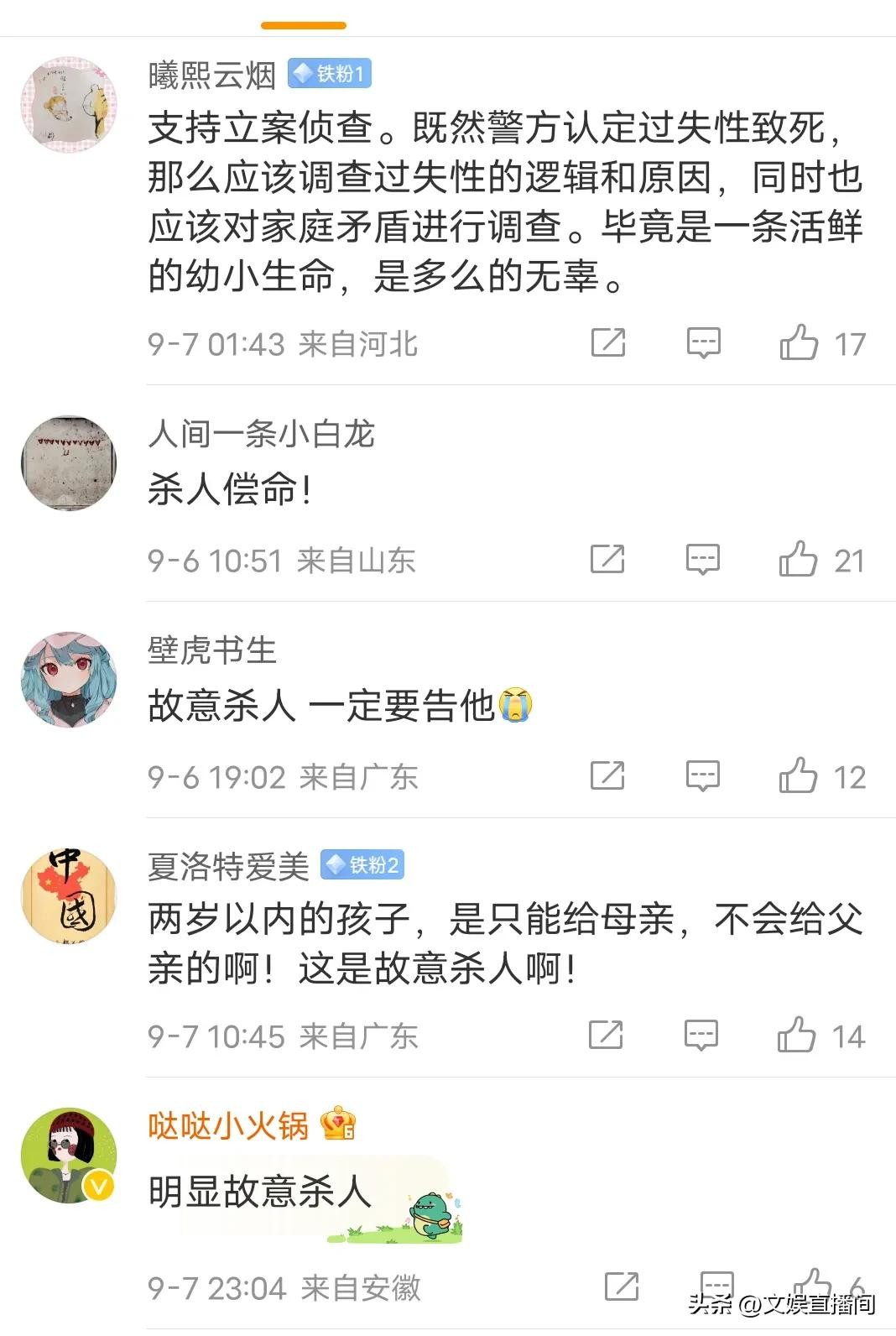Like 夏洛特爱美's comment

(796, 1035)
